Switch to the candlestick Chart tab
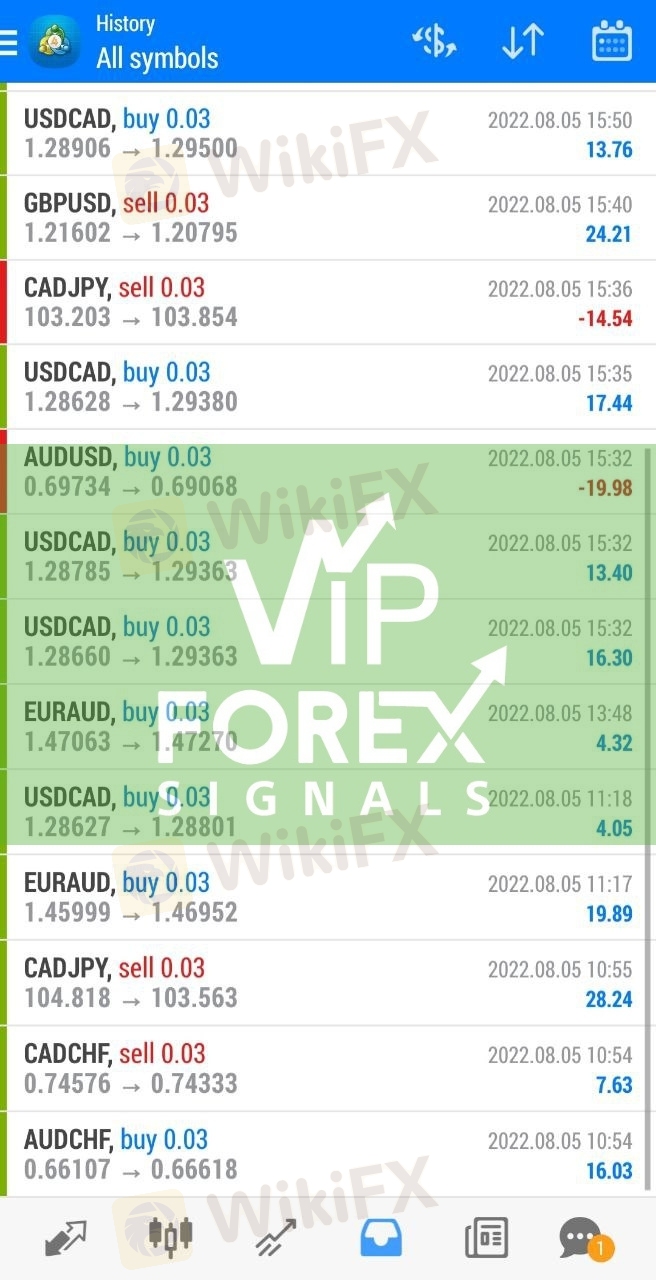Viewport: 656px width, 1280px height. tap(170, 1238)
